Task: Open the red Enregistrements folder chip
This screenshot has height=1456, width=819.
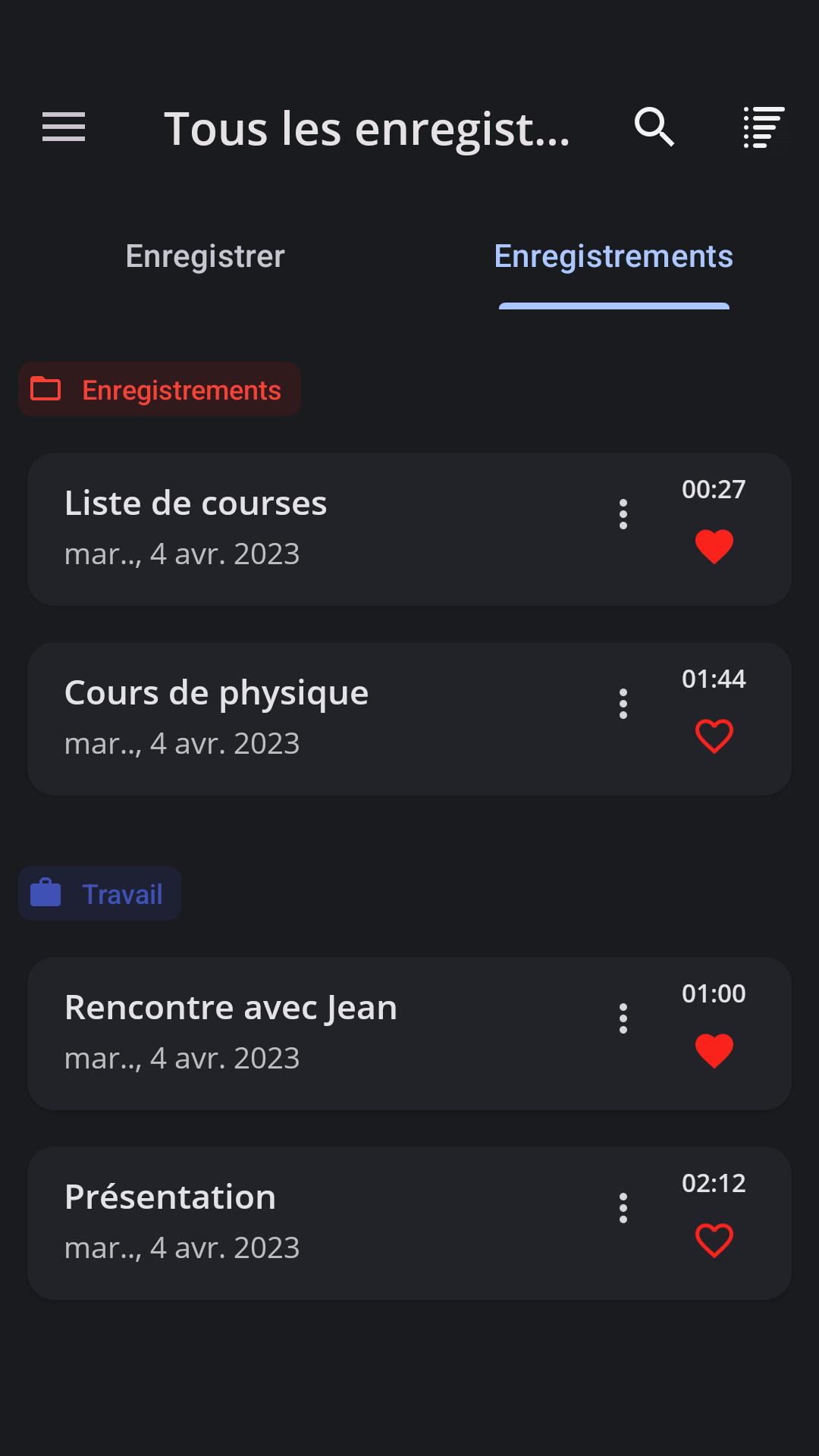Action: (159, 389)
